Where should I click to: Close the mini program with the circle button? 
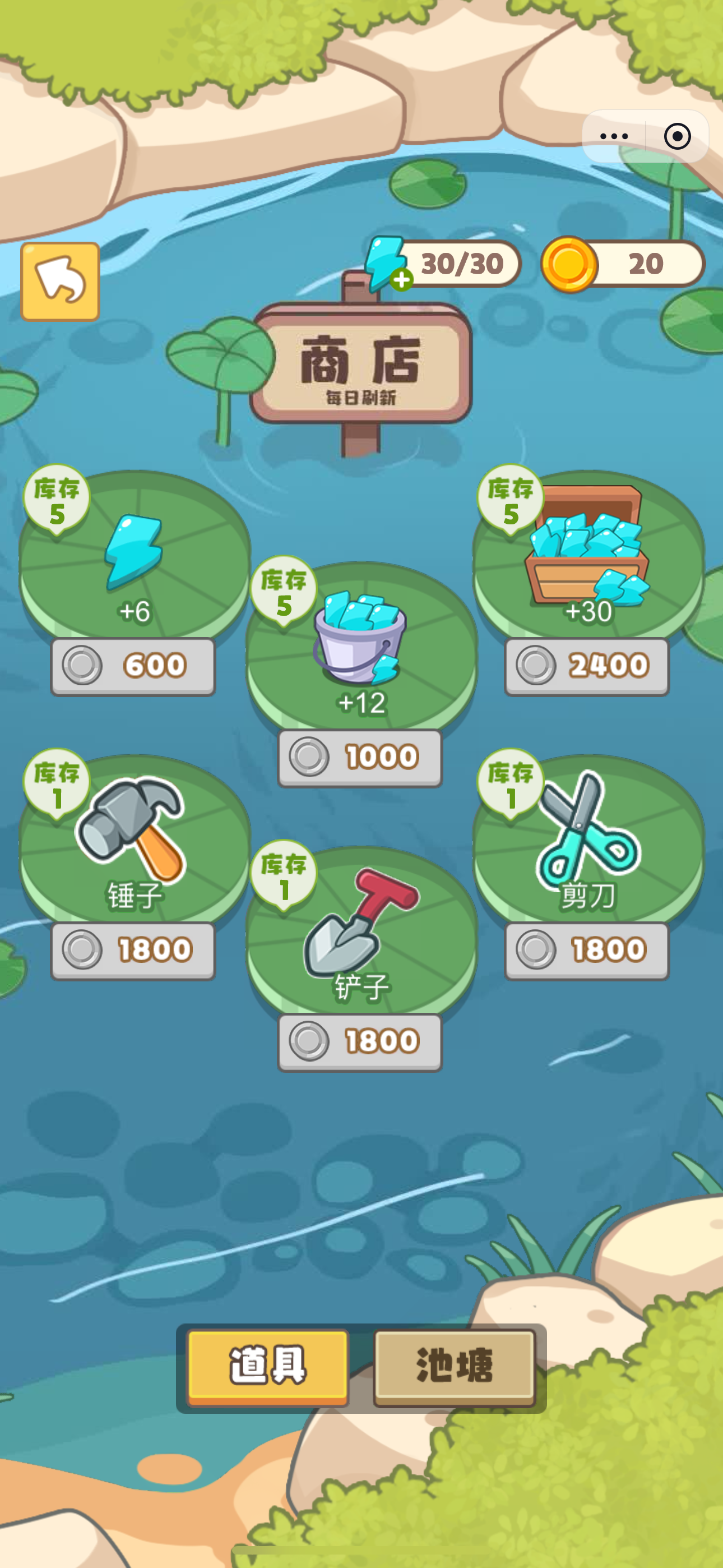[x=676, y=136]
